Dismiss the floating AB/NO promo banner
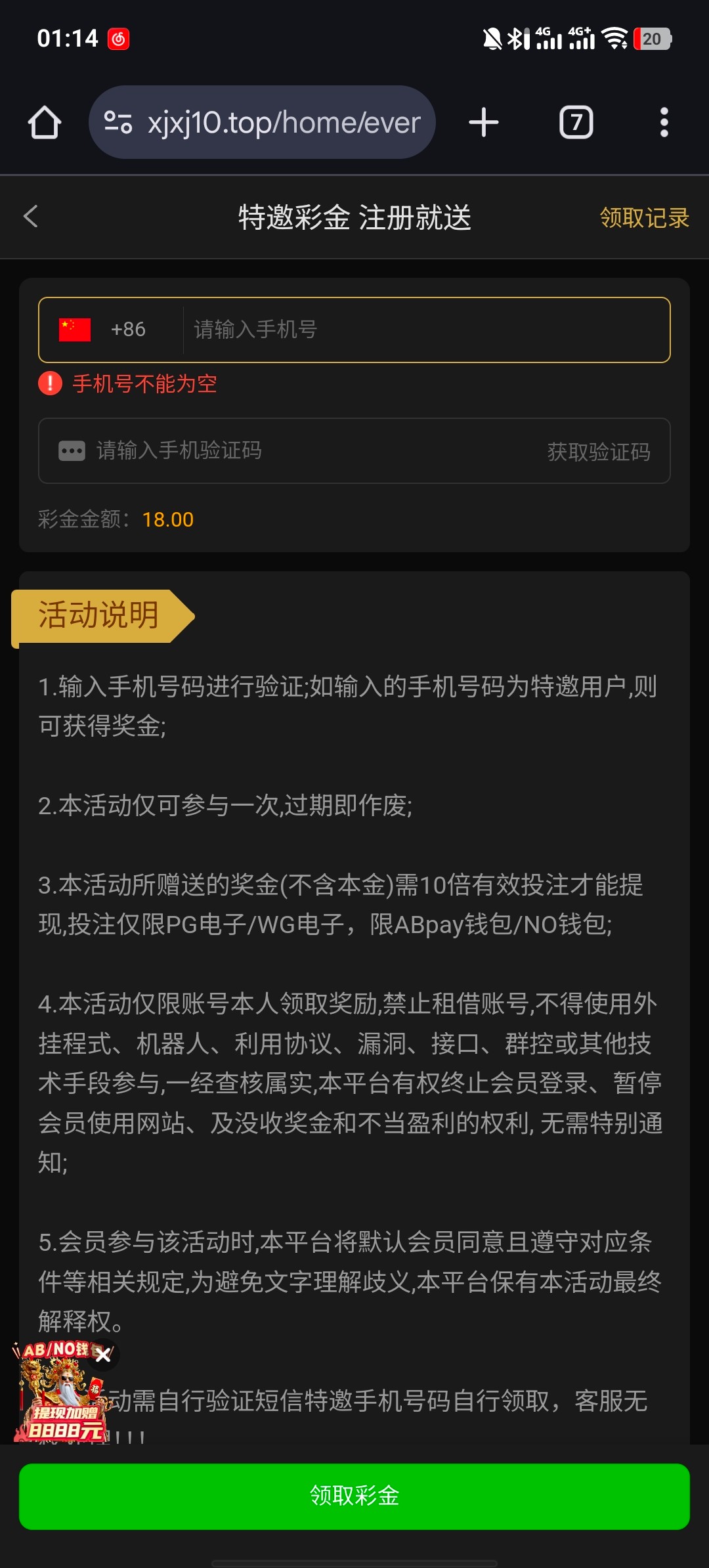This screenshot has width=709, height=1568. (x=103, y=1355)
